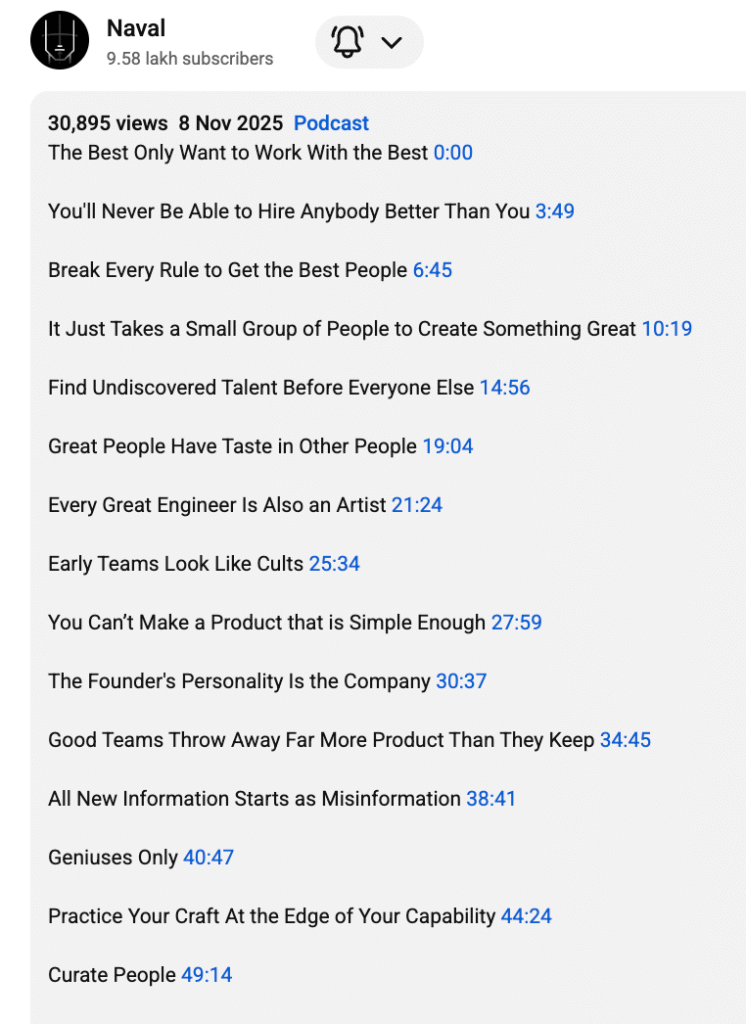
Task: Tap the 10:19 timestamp link
Action: point(667,329)
